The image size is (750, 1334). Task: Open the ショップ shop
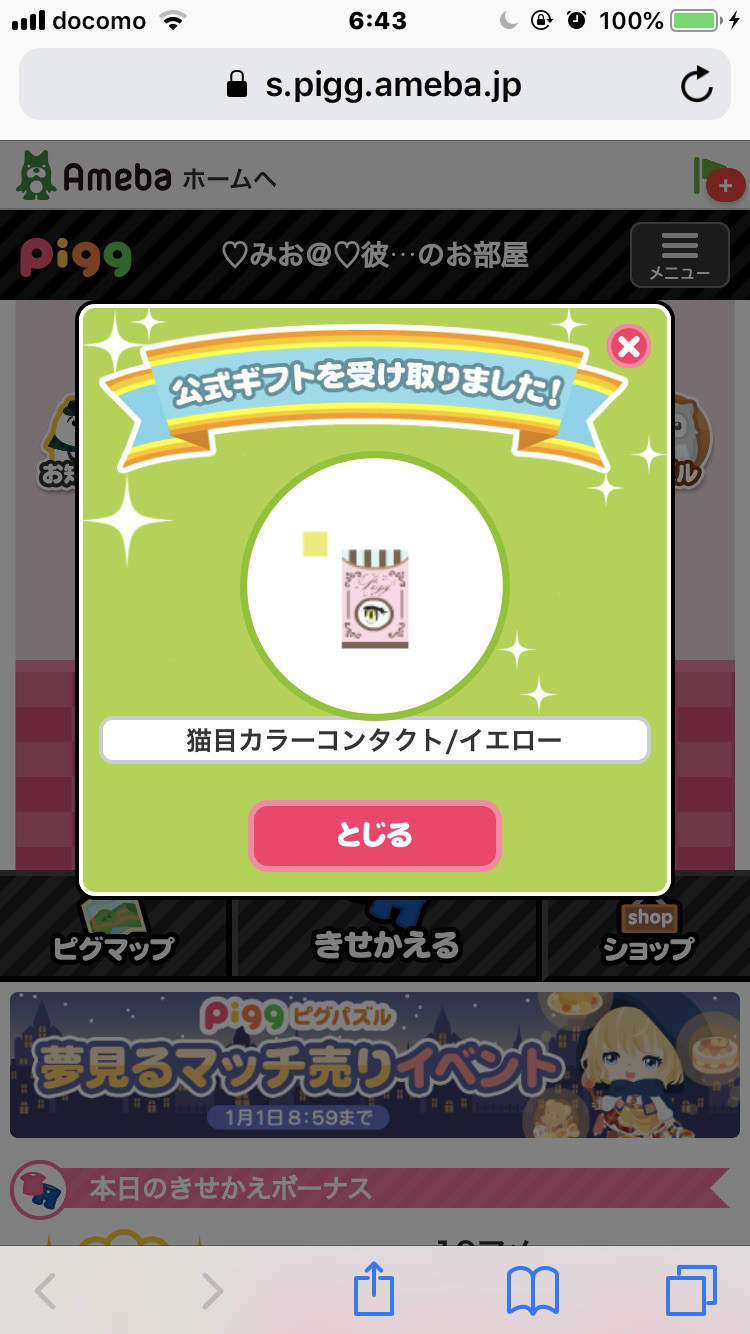click(647, 928)
